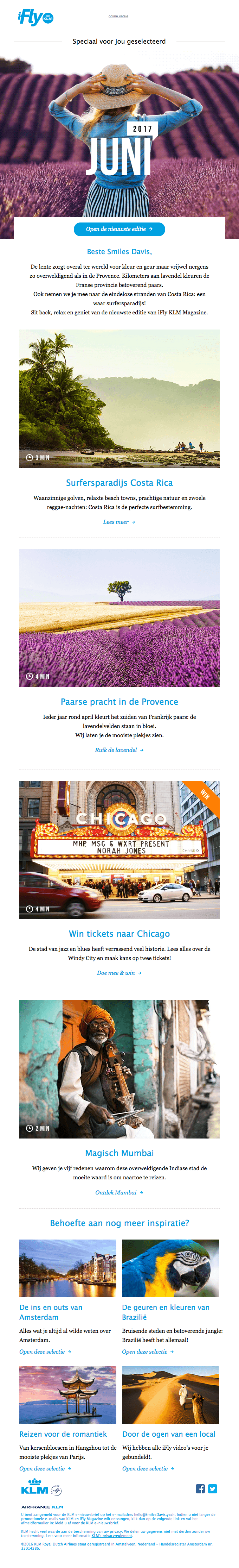Open the Amsterdam canal selection image

[x=67, y=1268]
